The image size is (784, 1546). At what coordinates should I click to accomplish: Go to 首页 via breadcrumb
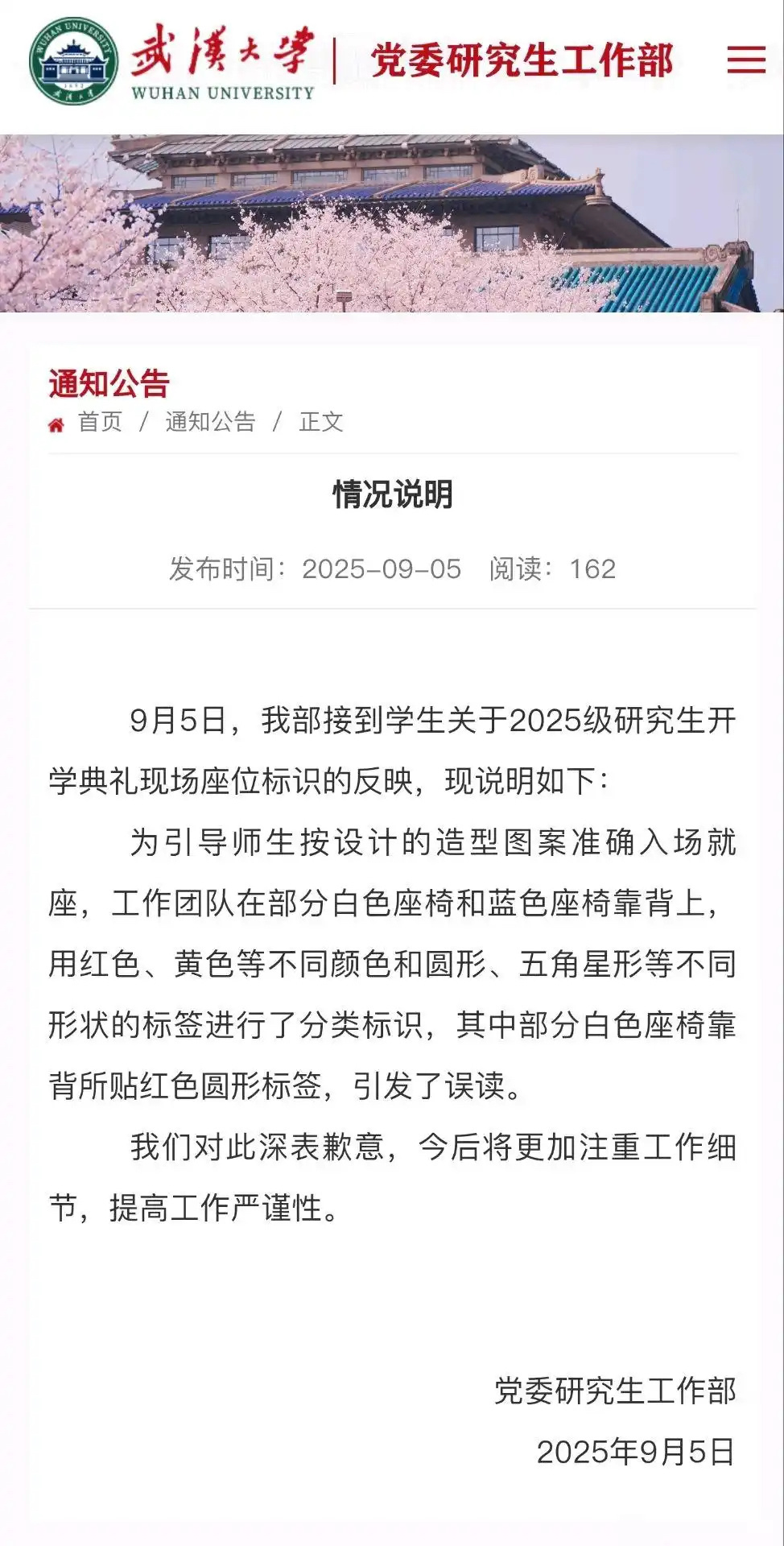click(100, 422)
